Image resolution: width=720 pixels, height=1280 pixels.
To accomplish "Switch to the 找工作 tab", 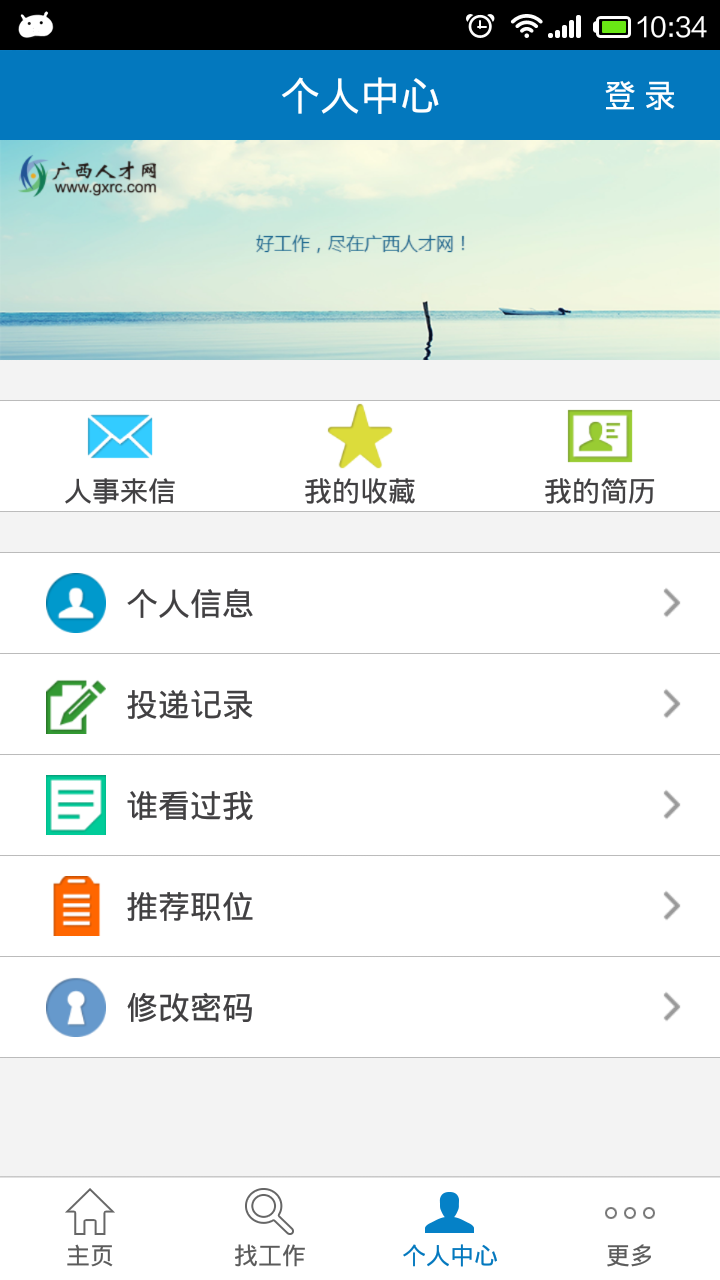I will [x=270, y=1229].
